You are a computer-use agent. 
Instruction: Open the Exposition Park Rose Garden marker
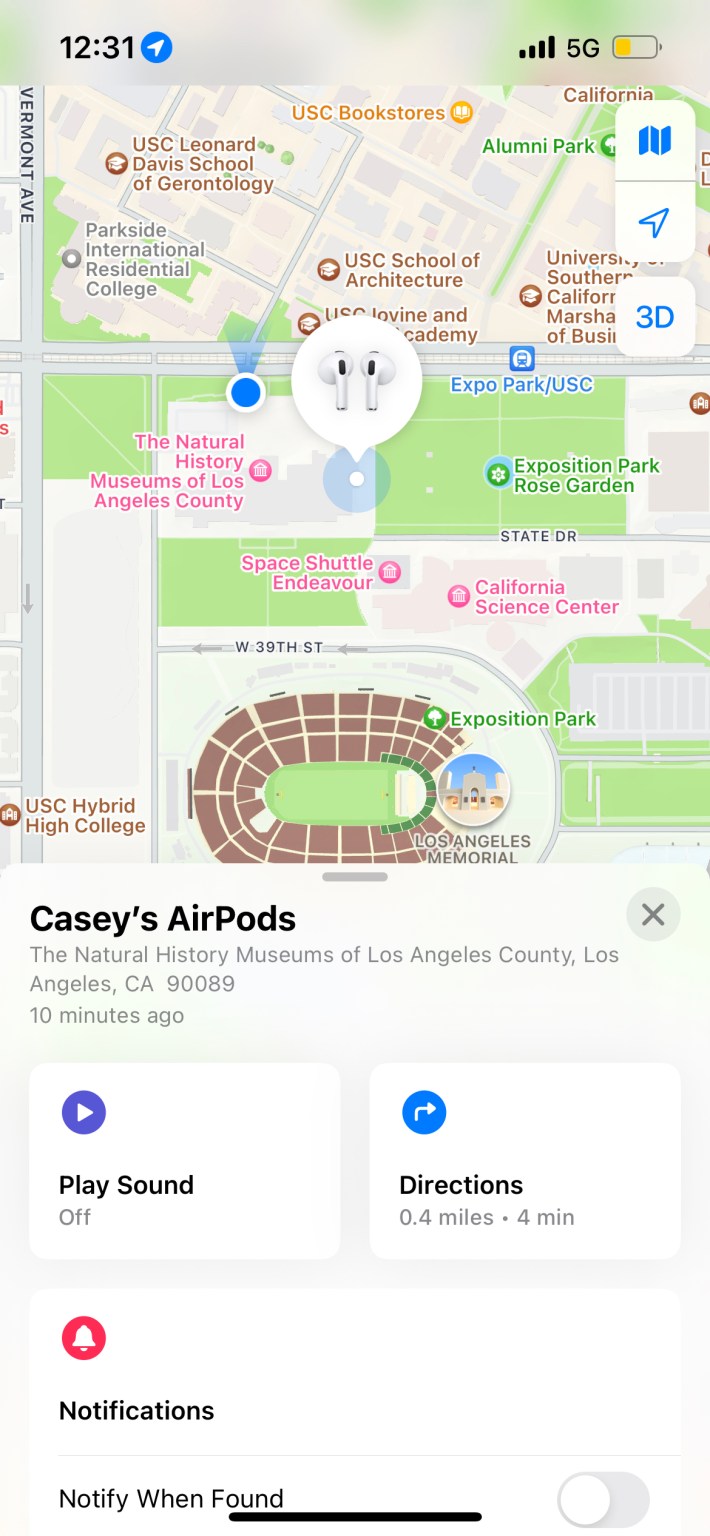click(x=498, y=473)
